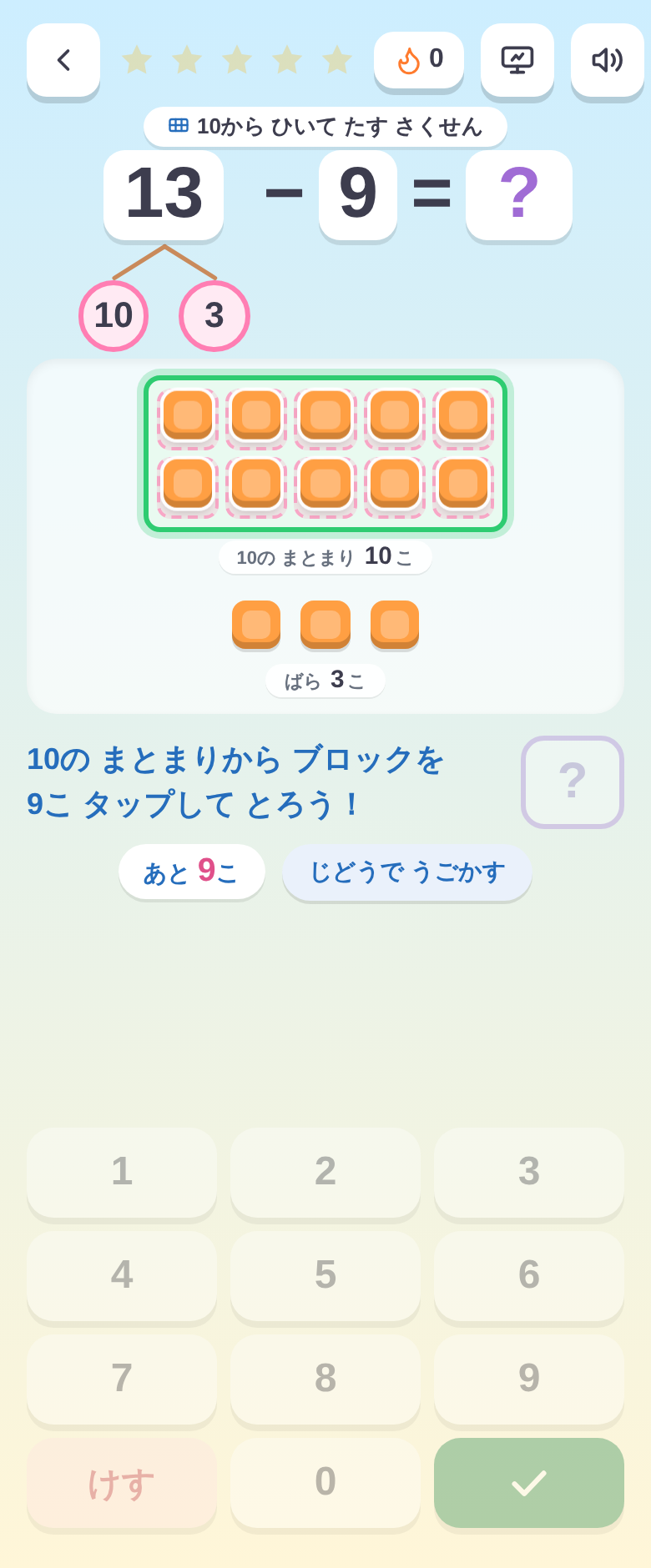Enter digit 4 on the keypad

[122, 1275]
